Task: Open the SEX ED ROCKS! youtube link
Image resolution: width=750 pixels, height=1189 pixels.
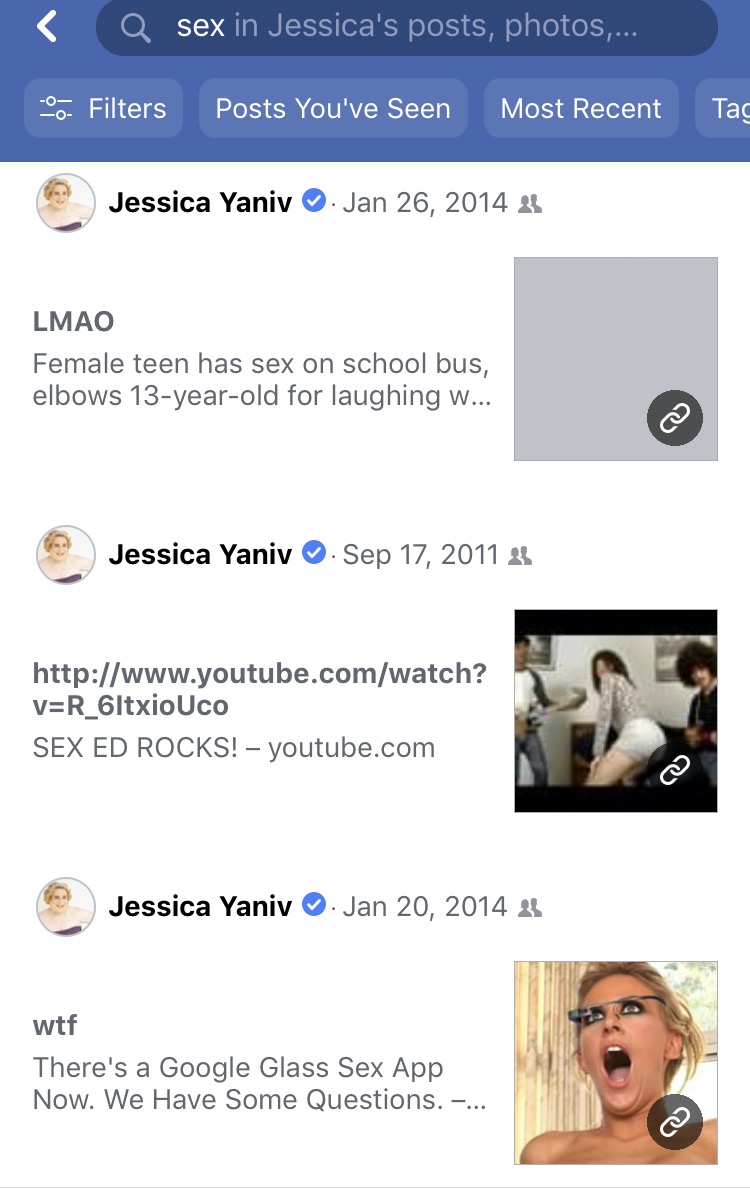Action: [x=260, y=710]
